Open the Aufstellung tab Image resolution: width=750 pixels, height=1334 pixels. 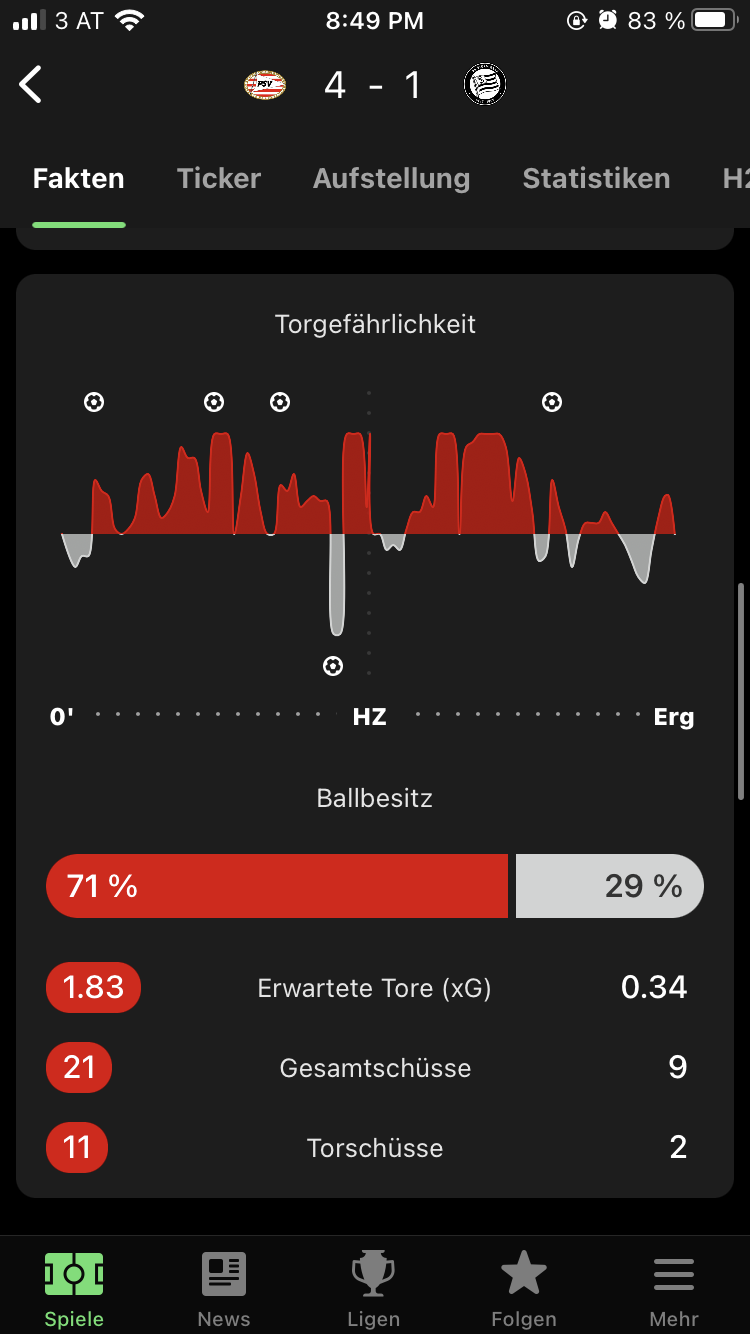(x=391, y=179)
